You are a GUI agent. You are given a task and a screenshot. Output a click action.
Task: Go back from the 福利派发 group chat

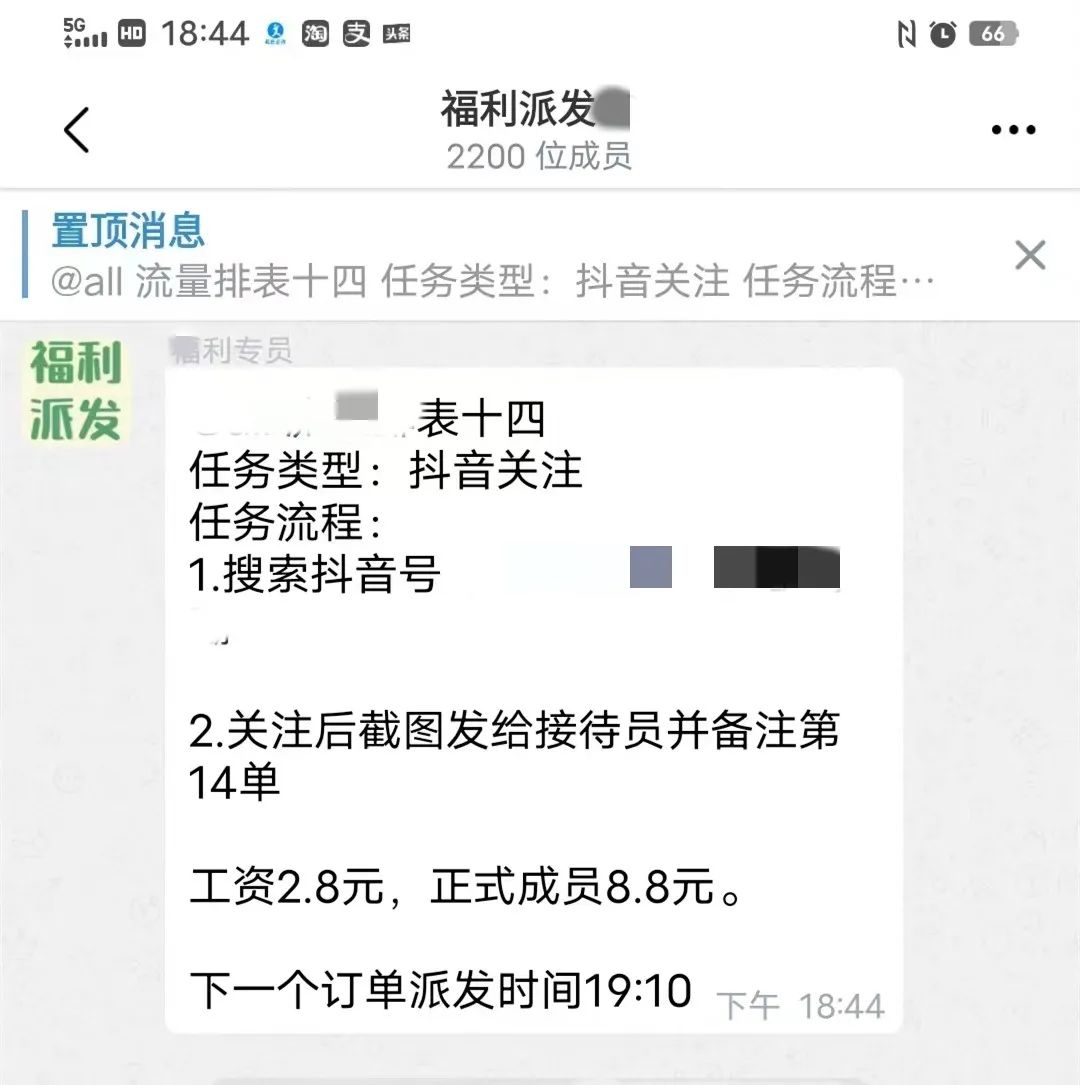(x=76, y=130)
